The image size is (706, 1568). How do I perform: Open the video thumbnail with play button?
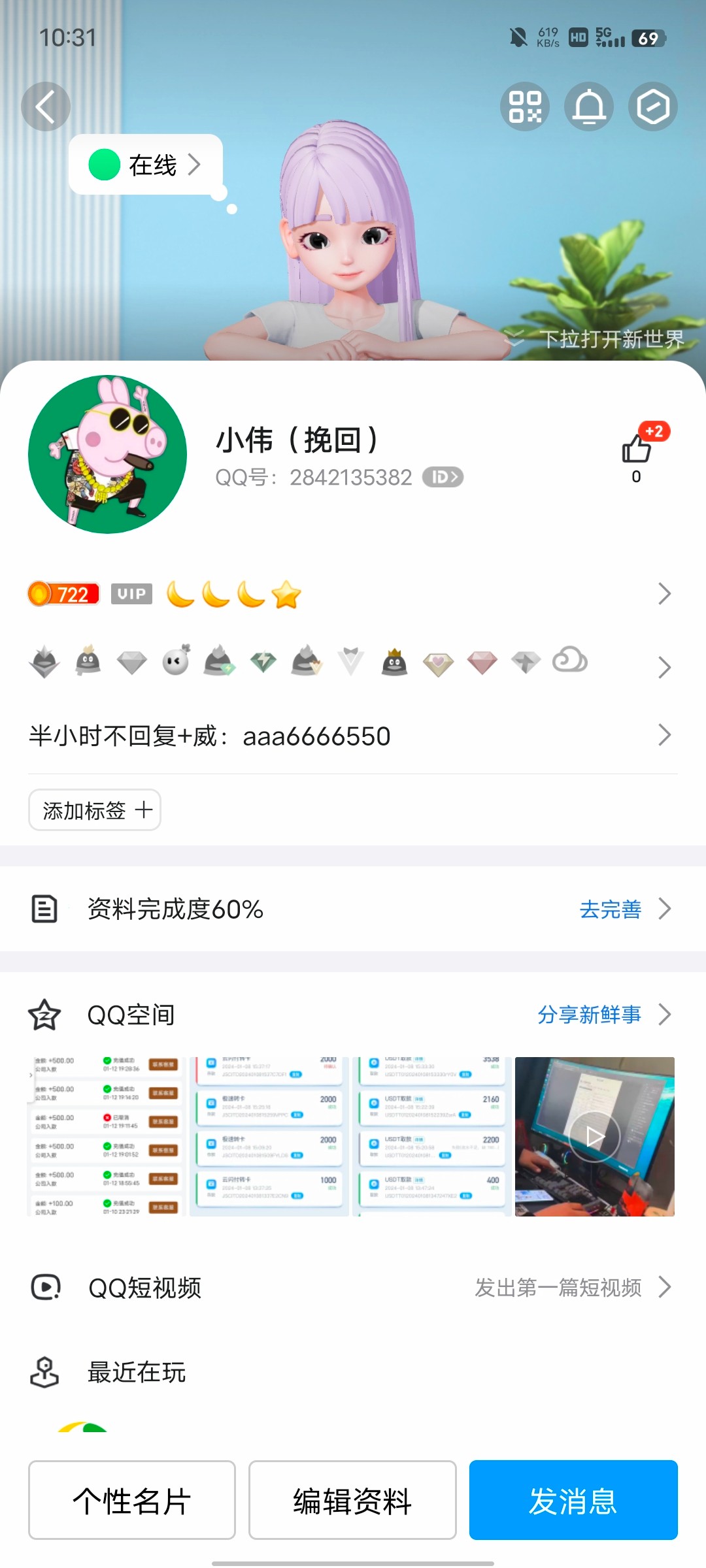[594, 1136]
